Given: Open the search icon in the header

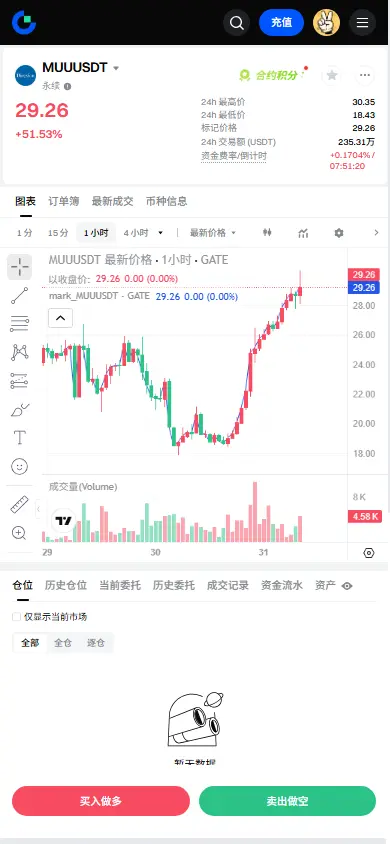Looking at the screenshot, I should click(x=236, y=23).
